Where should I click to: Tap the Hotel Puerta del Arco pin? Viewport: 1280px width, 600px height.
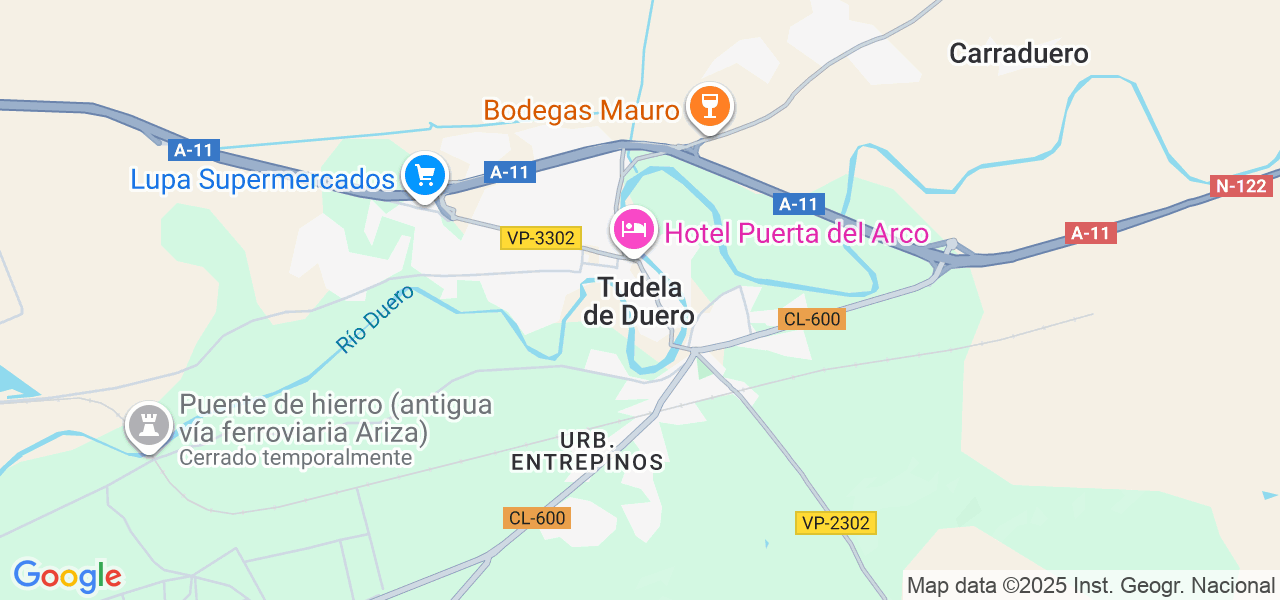click(x=634, y=230)
